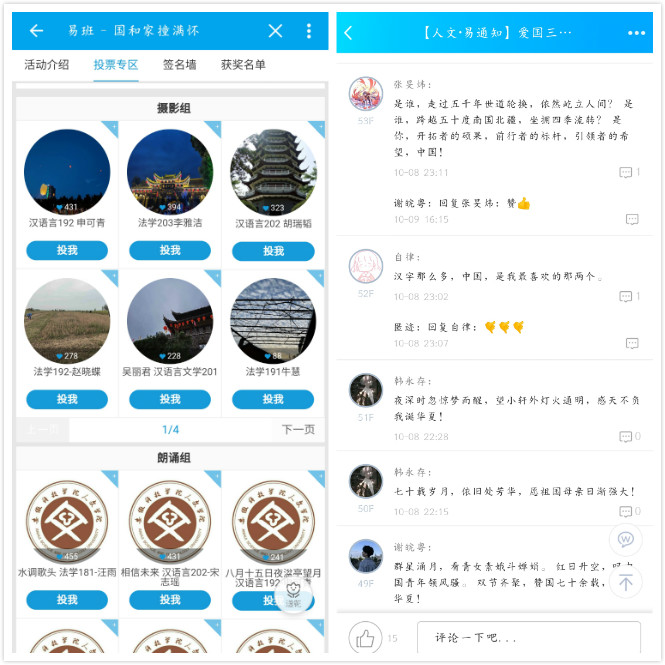Vote for 法学203李雅洁
This screenshot has width=665, height=665.
(170, 250)
